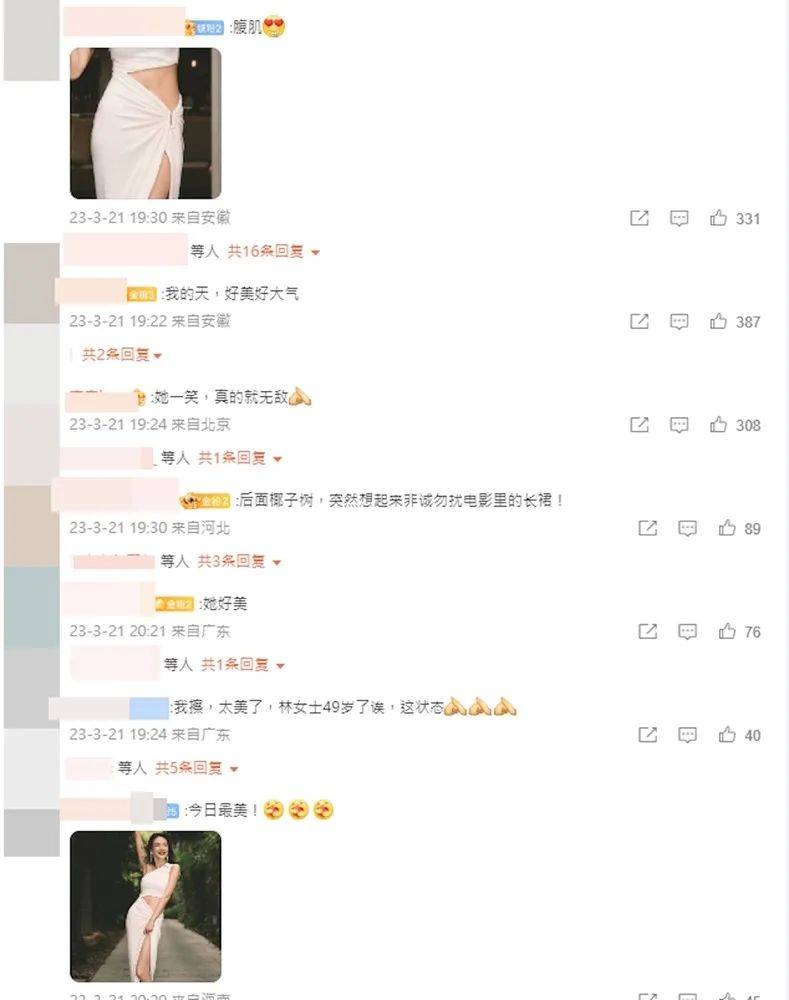Image resolution: width=789 pixels, height=1000 pixels.
Task: Share the 她一笑，真的就无敌 comment
Action: [x=640, y=425]
